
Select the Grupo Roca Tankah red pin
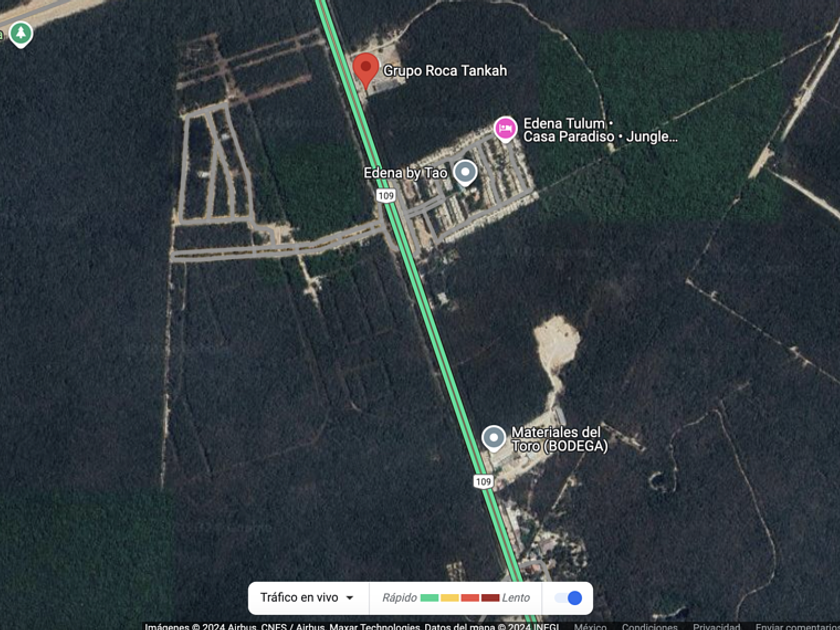(x=366, y=71)
